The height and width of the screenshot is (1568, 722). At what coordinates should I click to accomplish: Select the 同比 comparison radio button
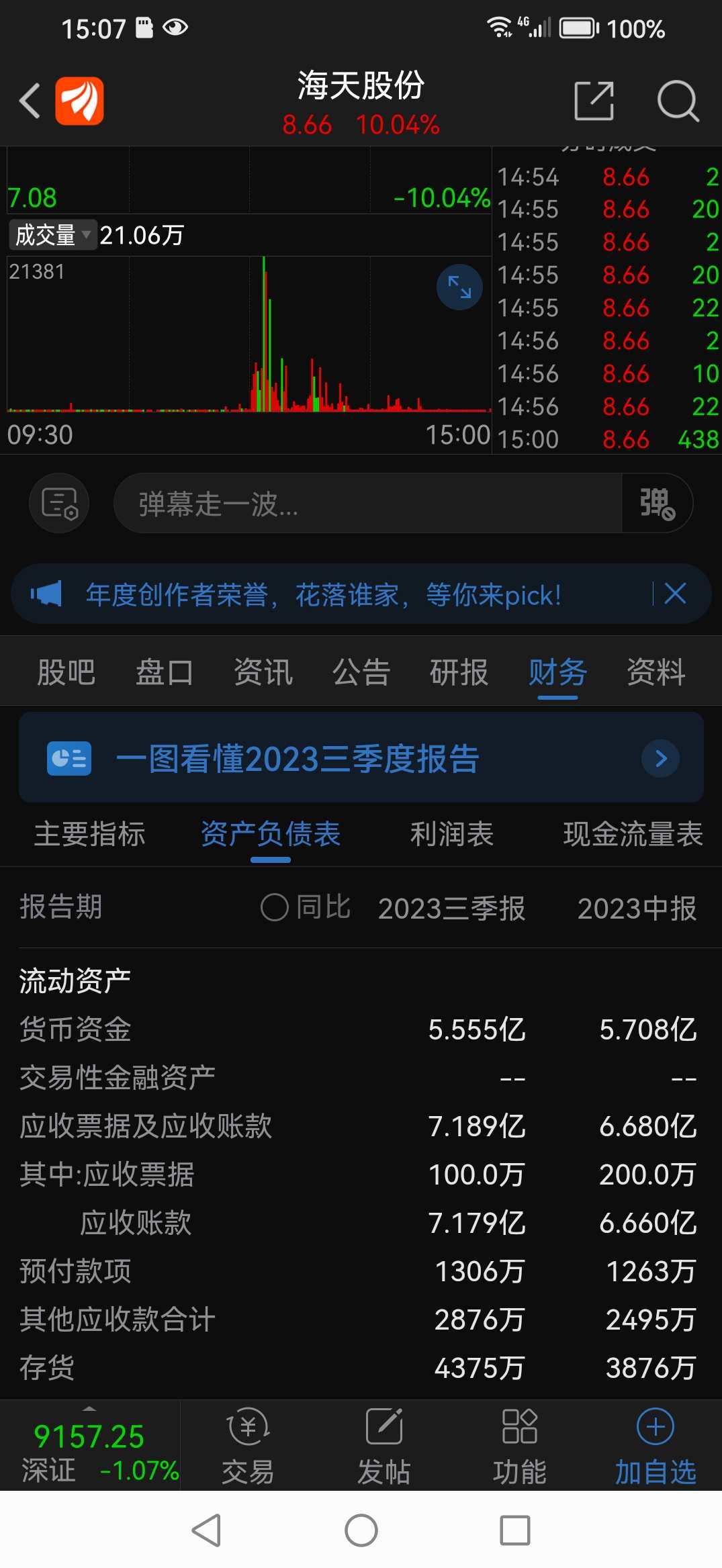pos(273,908)
